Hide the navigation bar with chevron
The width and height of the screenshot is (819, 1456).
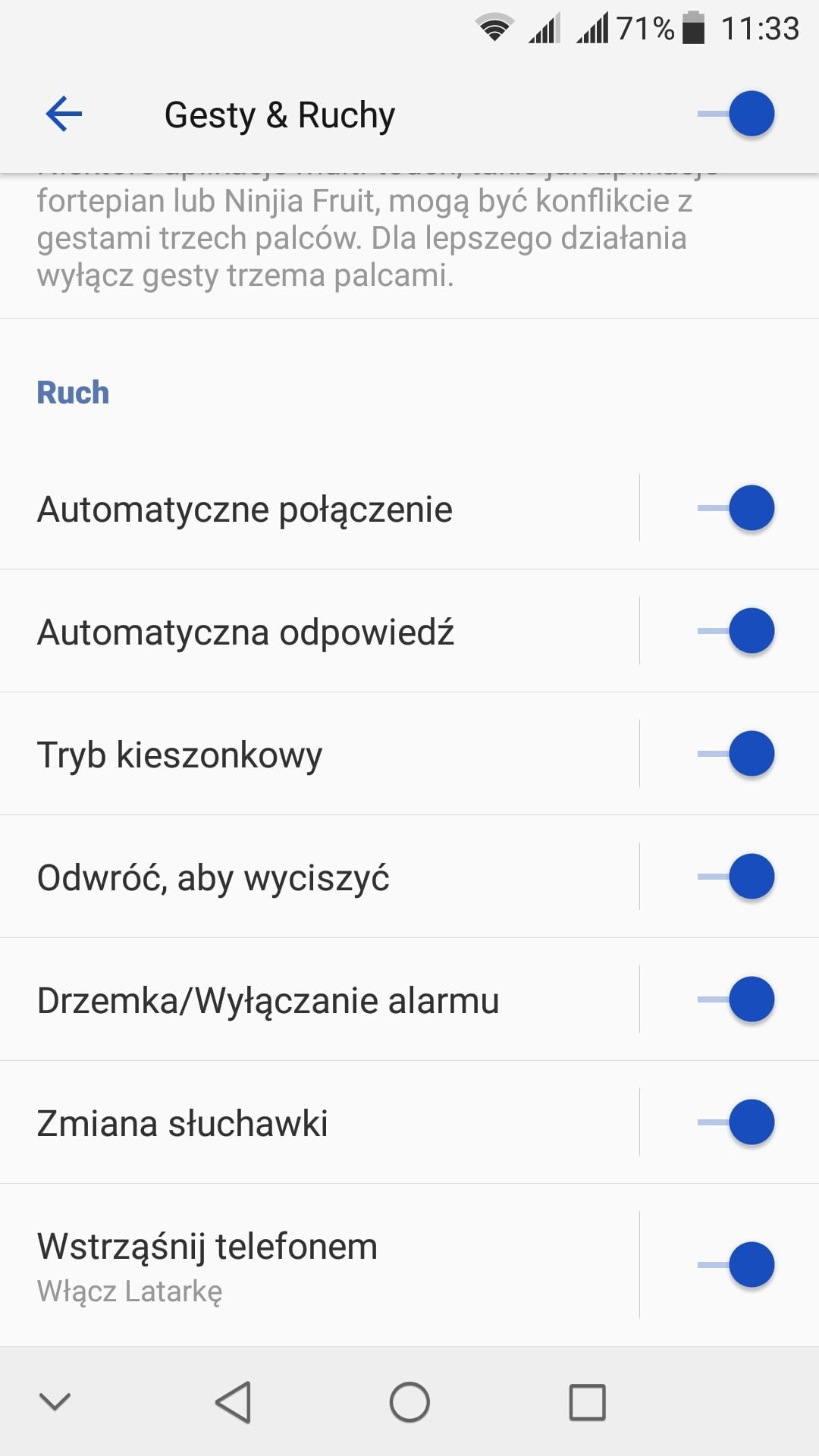pos(55,1401)
